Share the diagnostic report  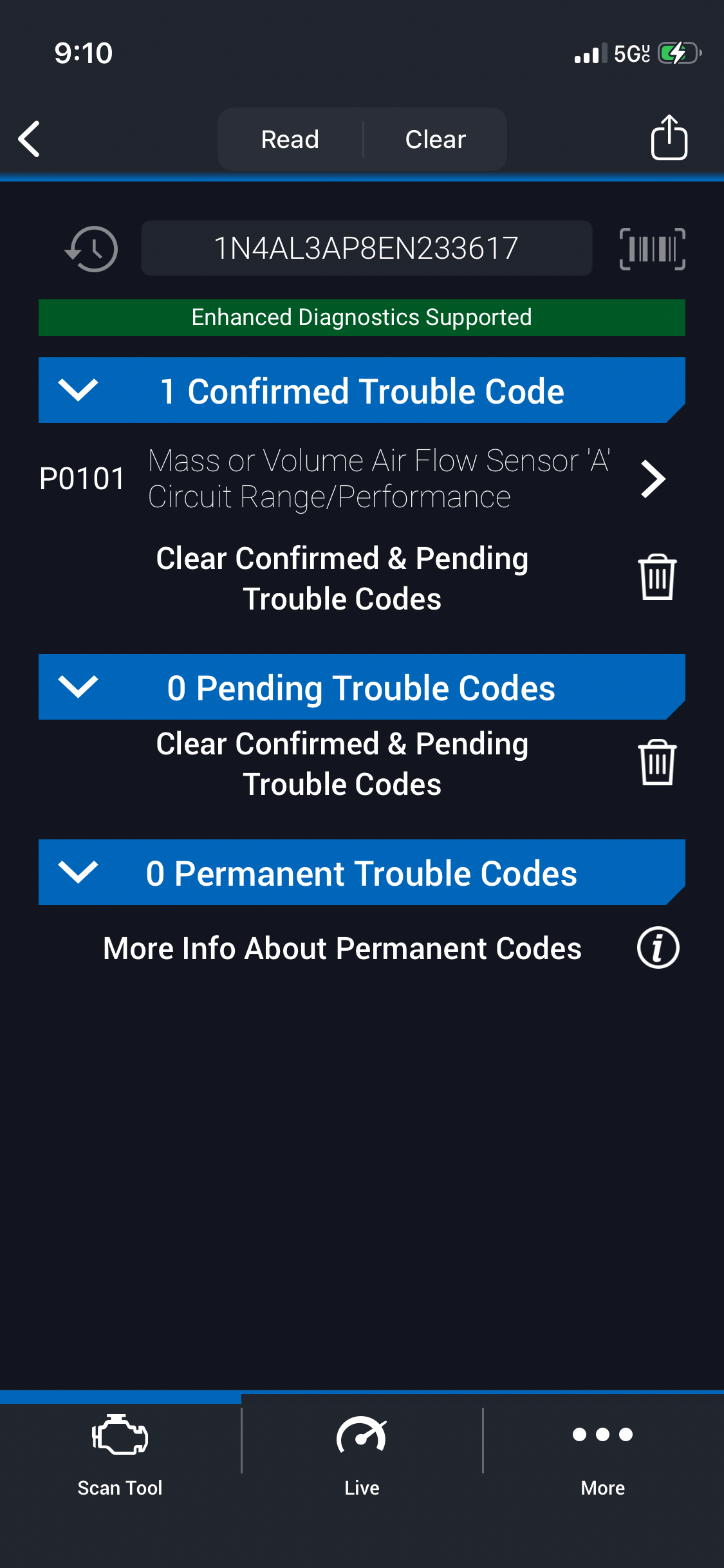pos(669,138)
